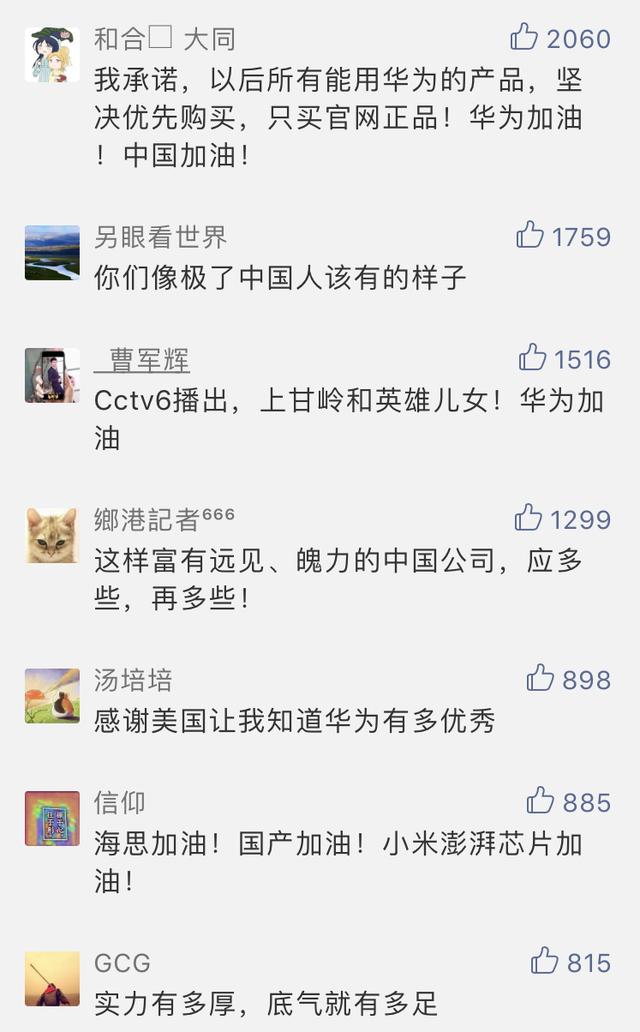Give a like to 鄉港記者's comment
The image size is (640, 1032).
tap(528, 517)
